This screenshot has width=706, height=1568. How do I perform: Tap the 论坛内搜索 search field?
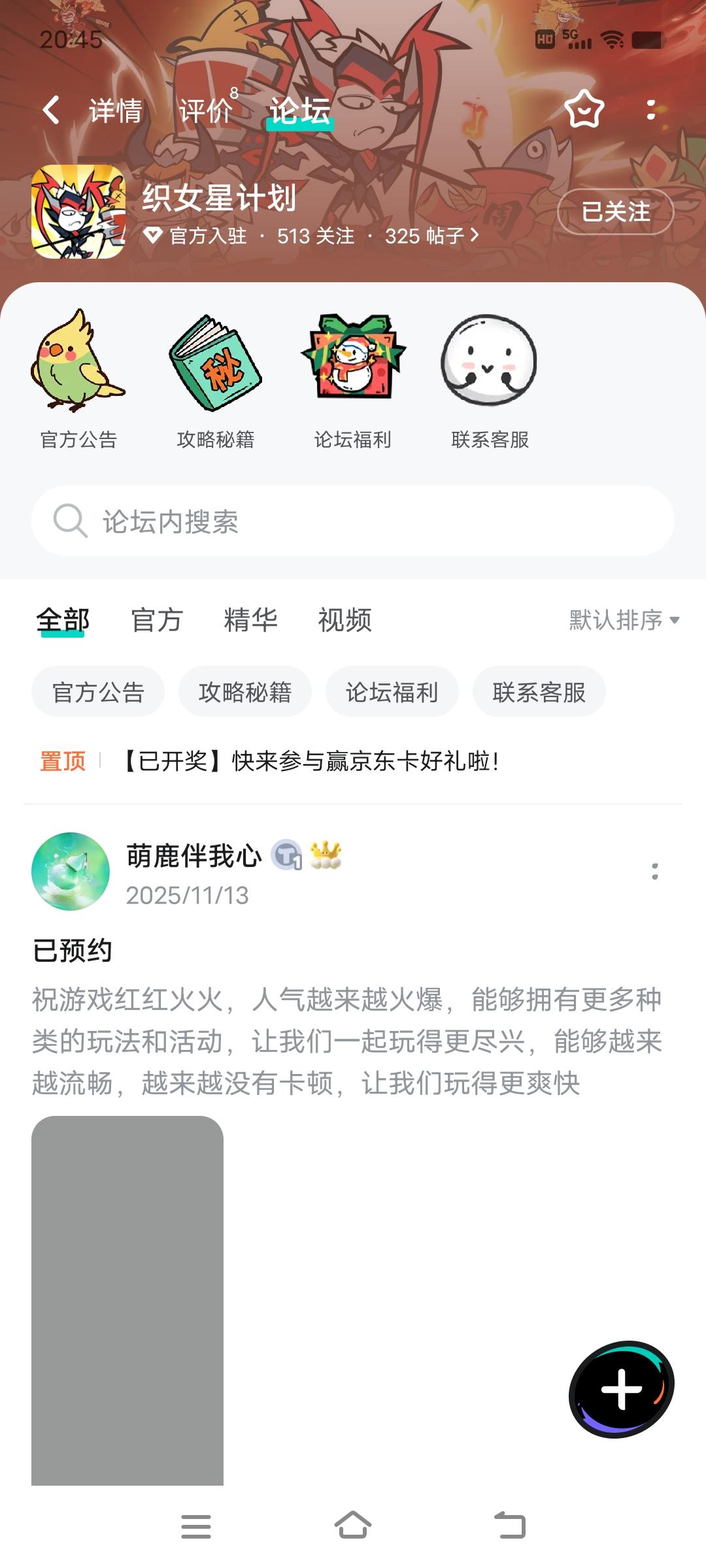pyautogui.click(x=353, y=520)
